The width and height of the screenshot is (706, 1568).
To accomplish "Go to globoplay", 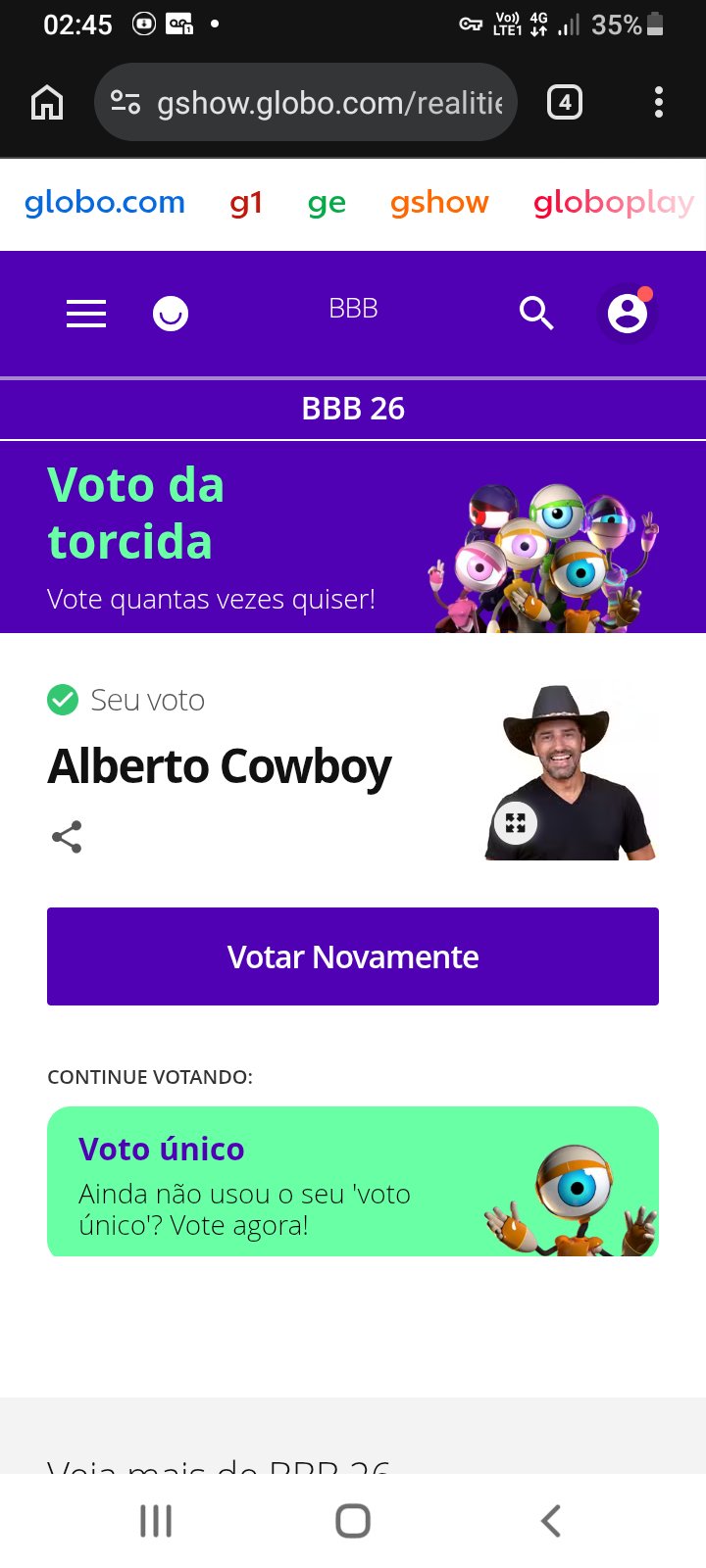I will [x=613, y=203].
